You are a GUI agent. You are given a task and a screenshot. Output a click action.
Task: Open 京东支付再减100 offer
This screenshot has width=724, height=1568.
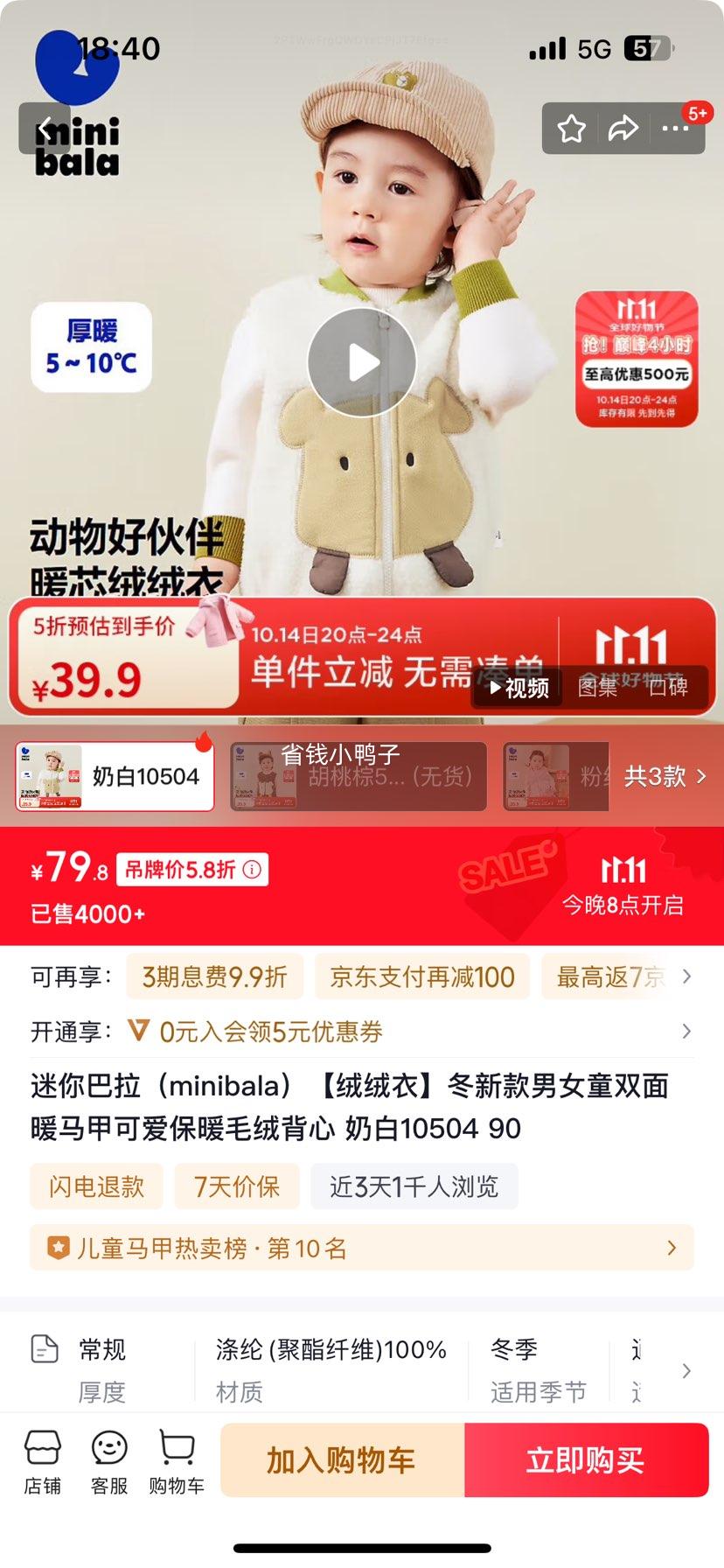(x=421, y=976)
